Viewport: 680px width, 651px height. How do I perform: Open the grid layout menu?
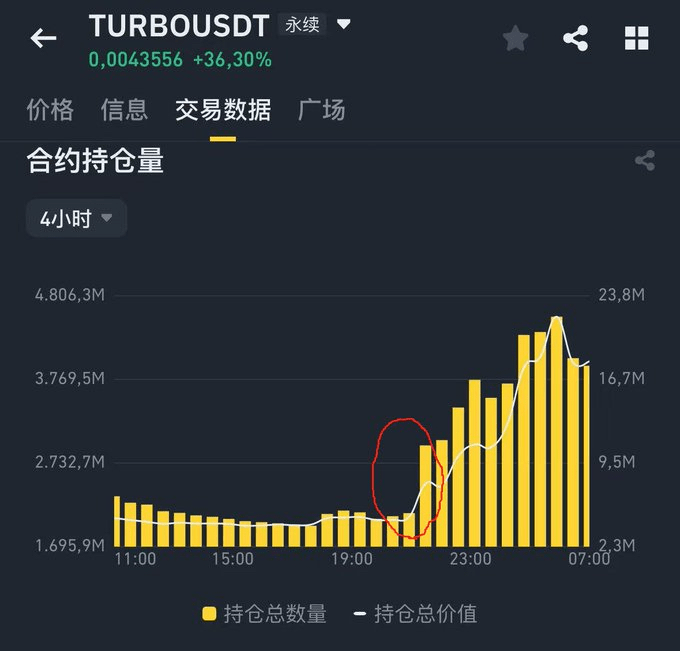point(637,39)
